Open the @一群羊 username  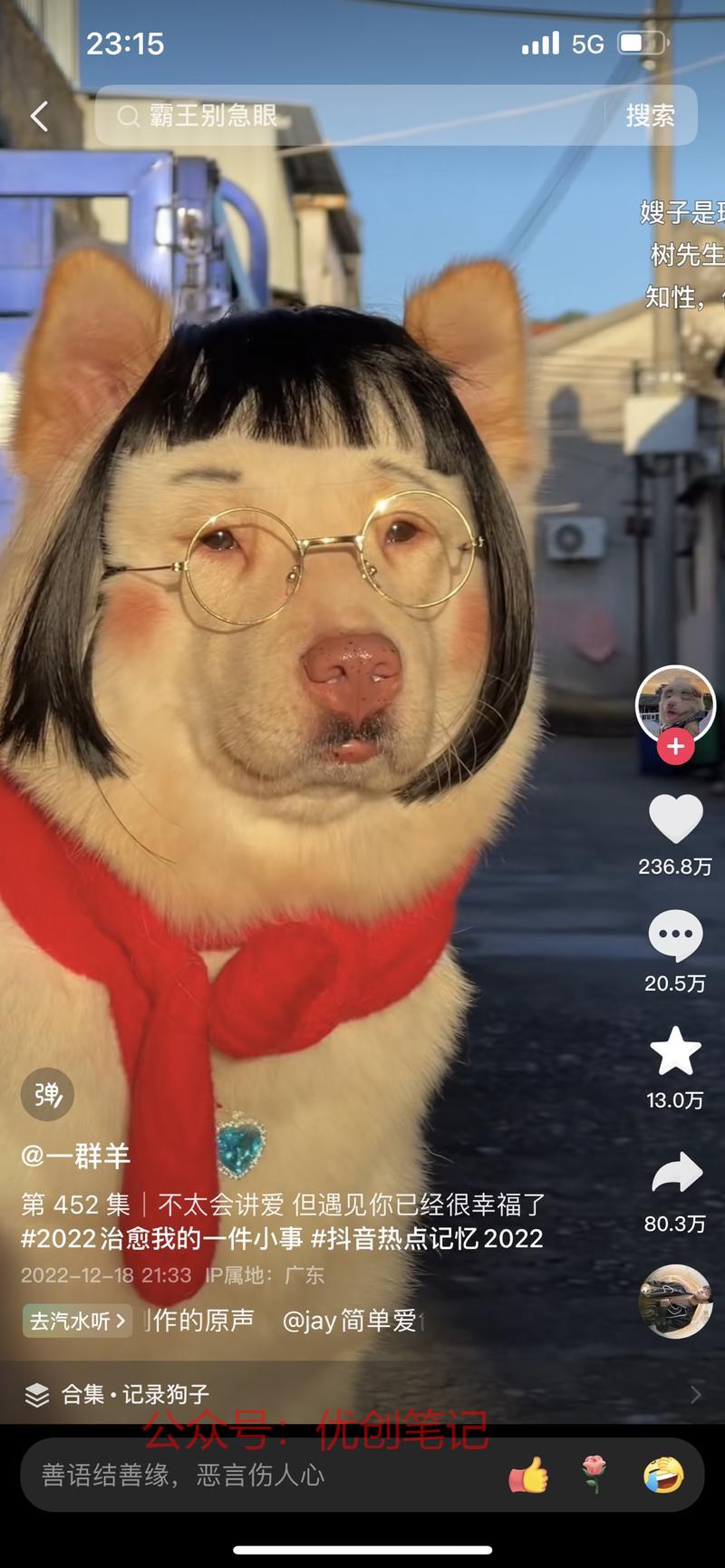pos(76,1157)
